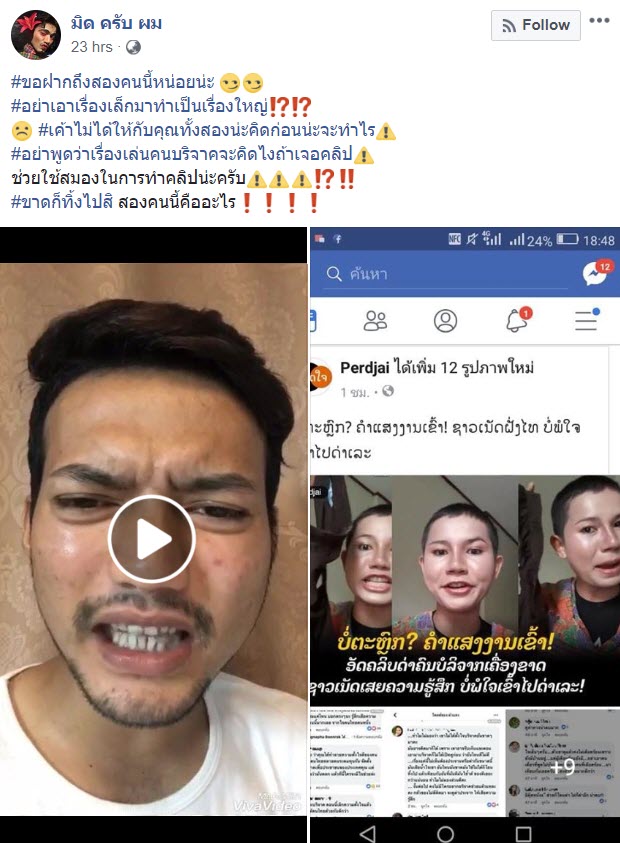Open profile name มิด ครับ ผม
The height and width of the screenshot is (843, 620).
click(x=116, y=23)
